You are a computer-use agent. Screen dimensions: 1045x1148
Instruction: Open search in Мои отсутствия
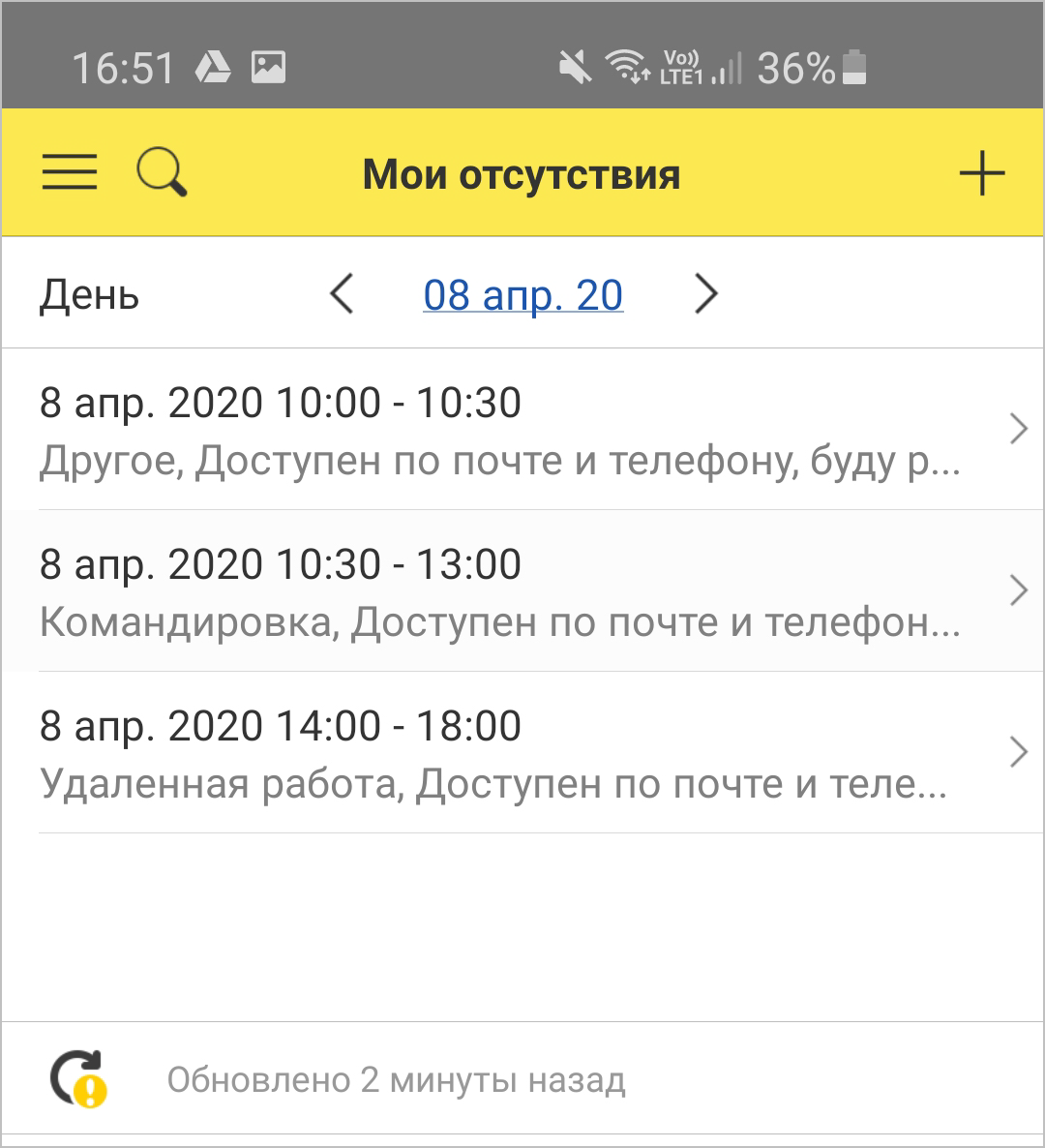pyautogui.click(x=162, y=174)
